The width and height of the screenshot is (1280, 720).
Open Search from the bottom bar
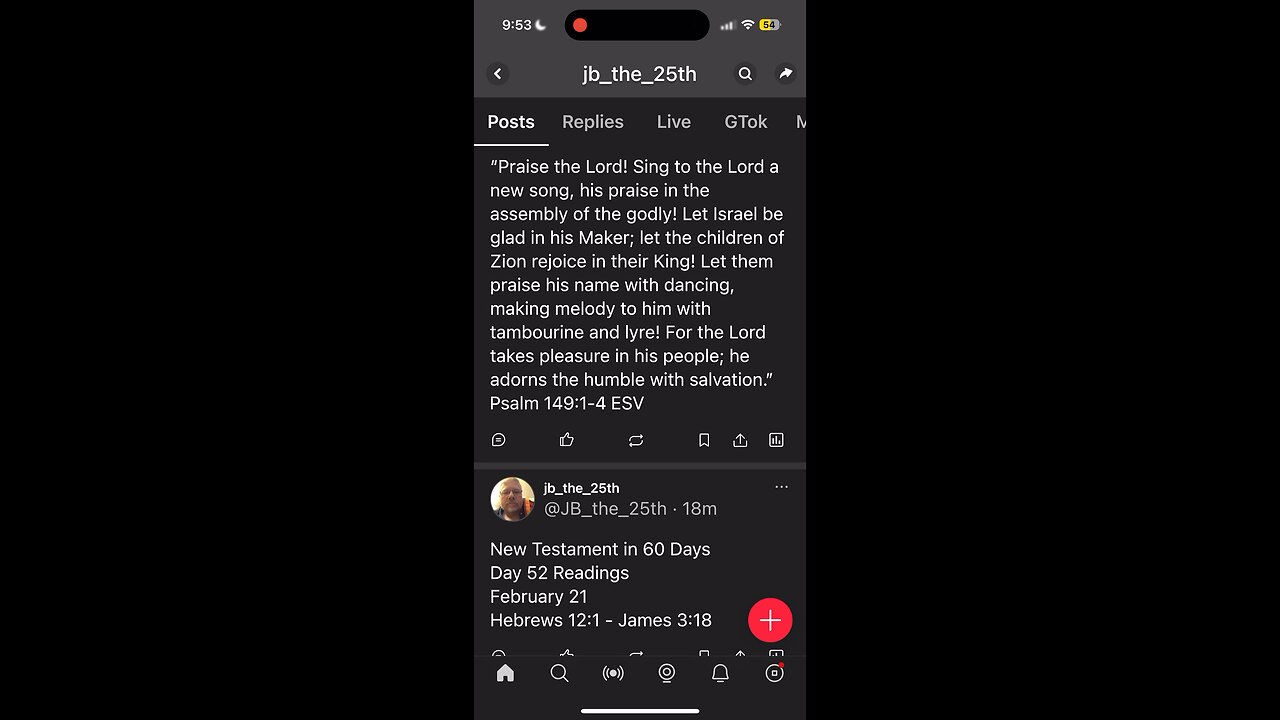tap(559, 674)
